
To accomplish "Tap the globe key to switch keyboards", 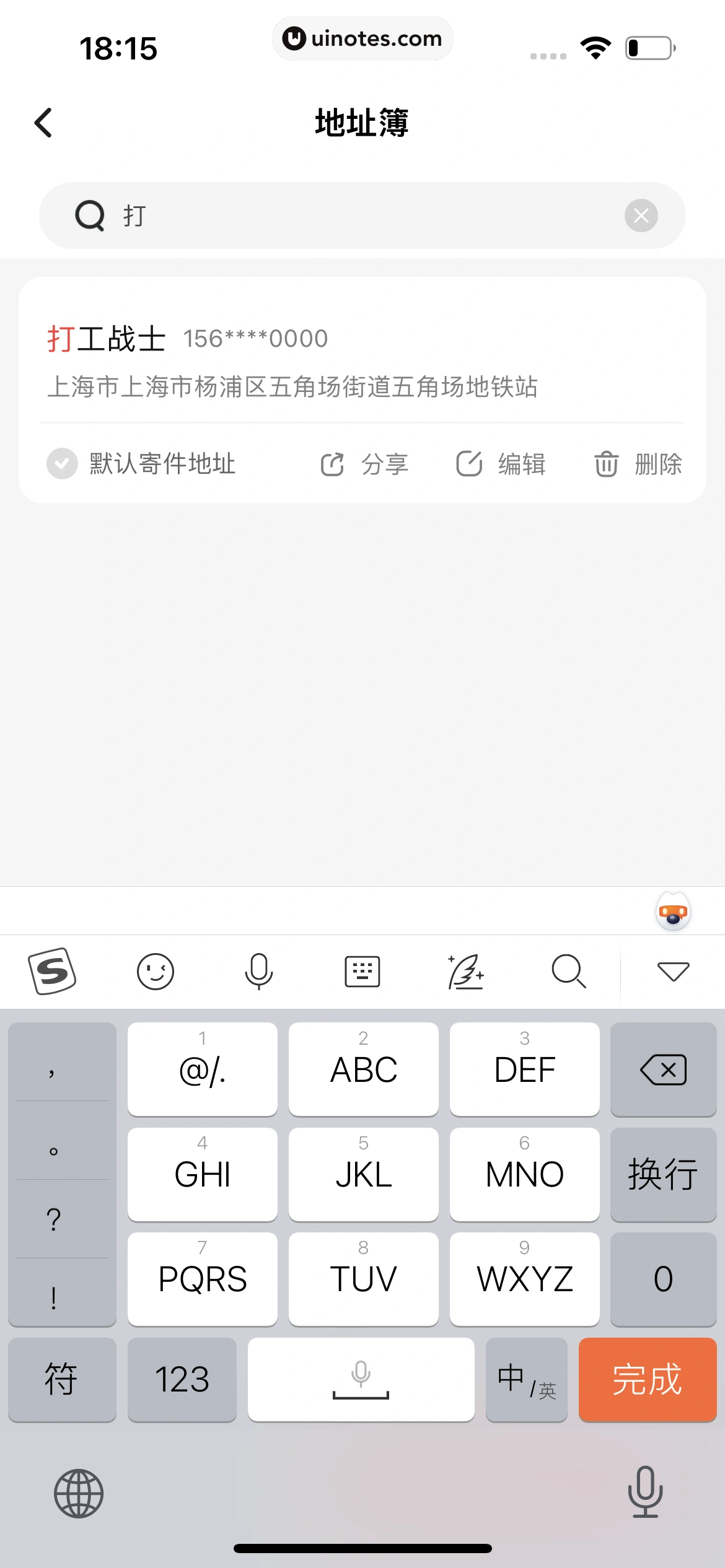I will [79, 1493].
